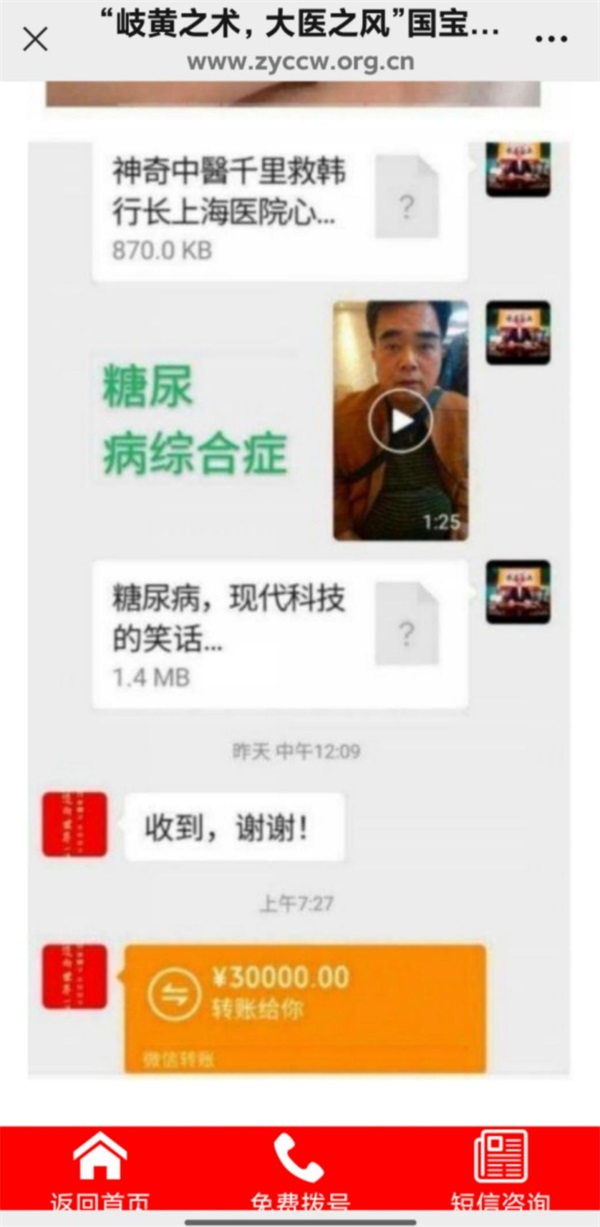Viewport: 600px width, 1227px height.
Task: Close the web page view
Action: (35, 39)
